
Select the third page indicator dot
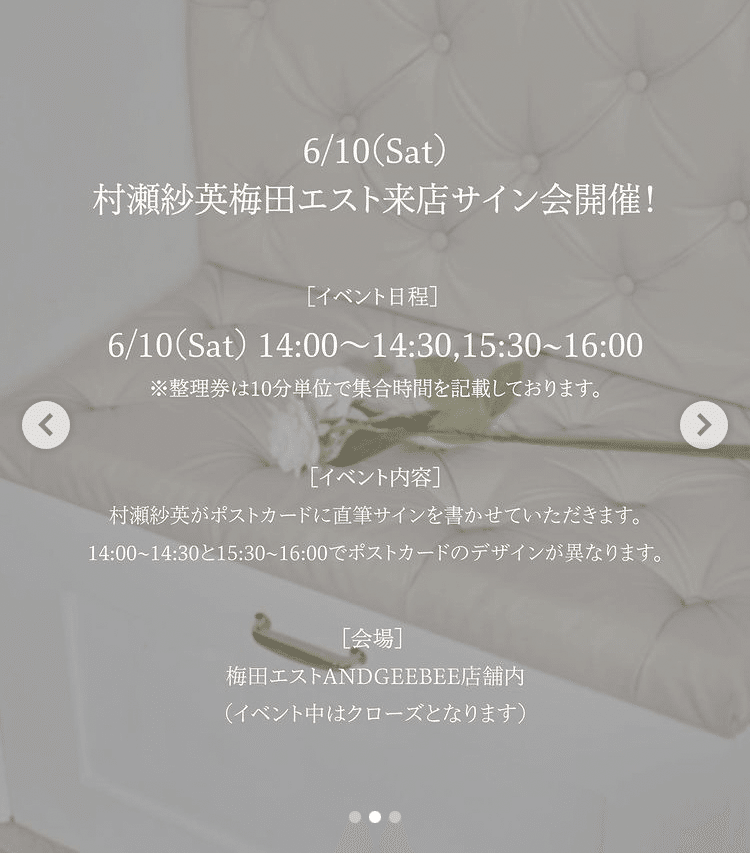395,817
